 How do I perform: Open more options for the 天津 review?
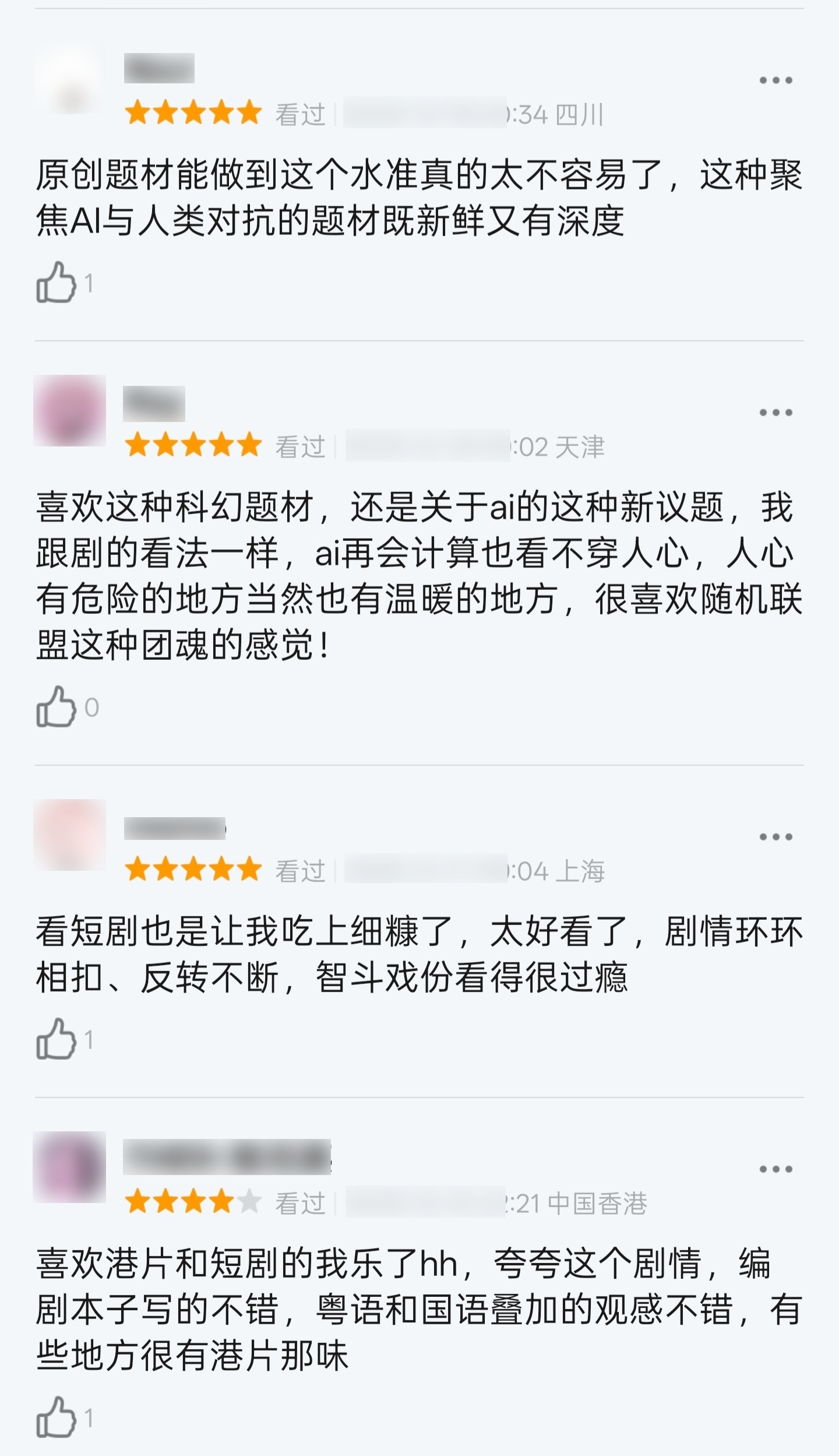pyautogui.click(x=775, y=413)
